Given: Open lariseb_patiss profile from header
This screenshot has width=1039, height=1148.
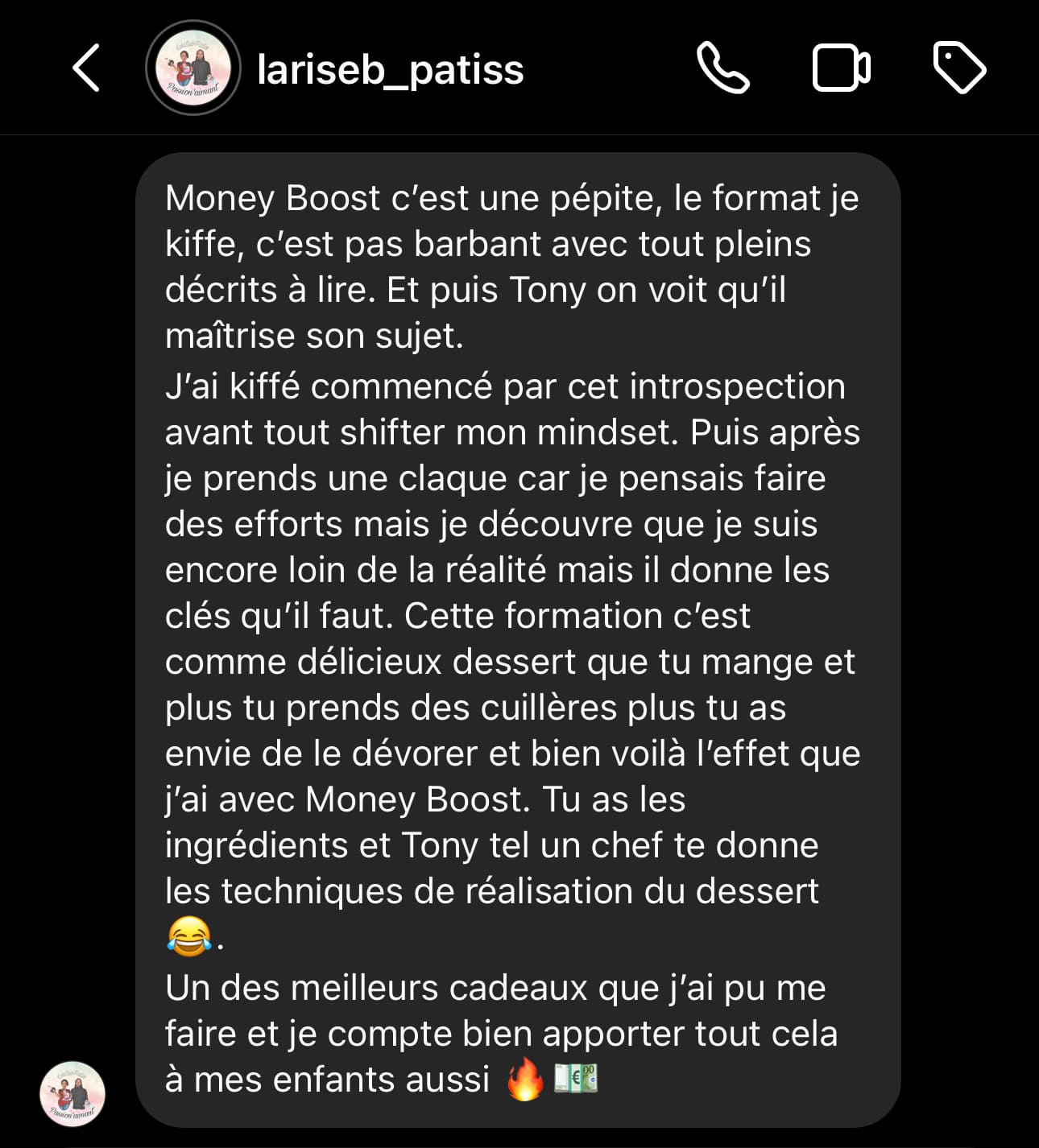Looking at the screenshot, I should (x=389, y=70).
